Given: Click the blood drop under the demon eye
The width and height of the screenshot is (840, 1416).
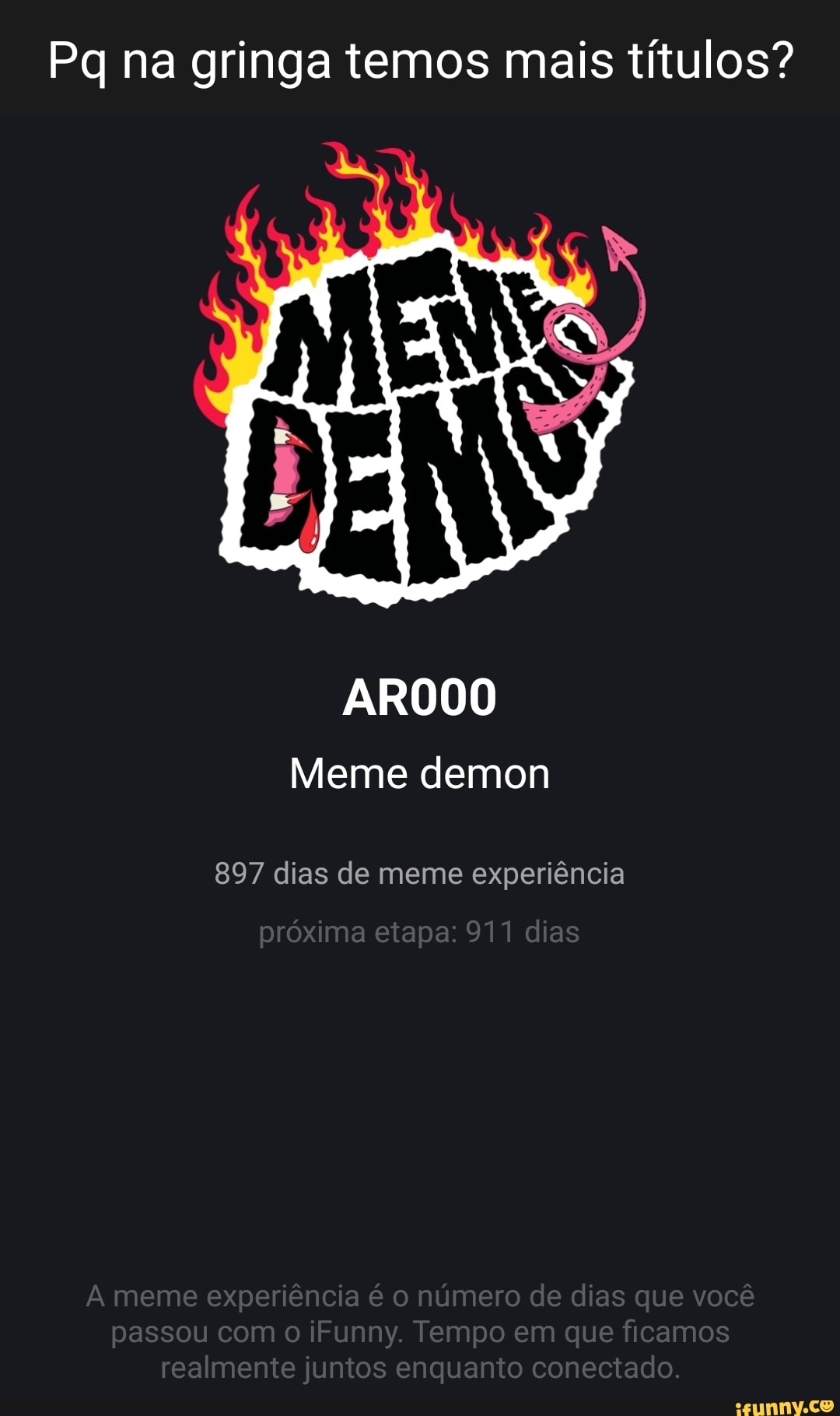Looking at the screenshot, I should click(x=309, y=529).
